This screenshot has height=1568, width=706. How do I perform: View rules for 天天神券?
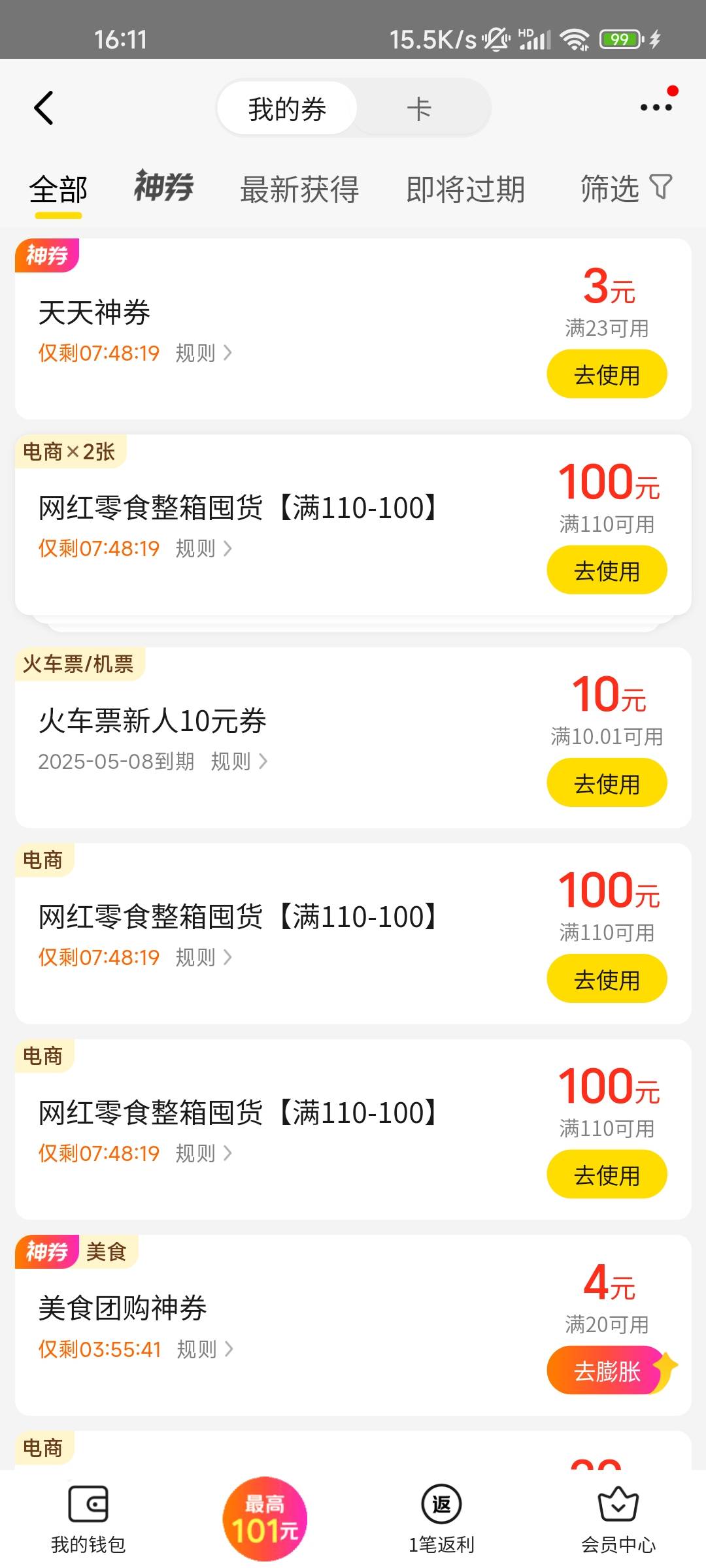203,353
